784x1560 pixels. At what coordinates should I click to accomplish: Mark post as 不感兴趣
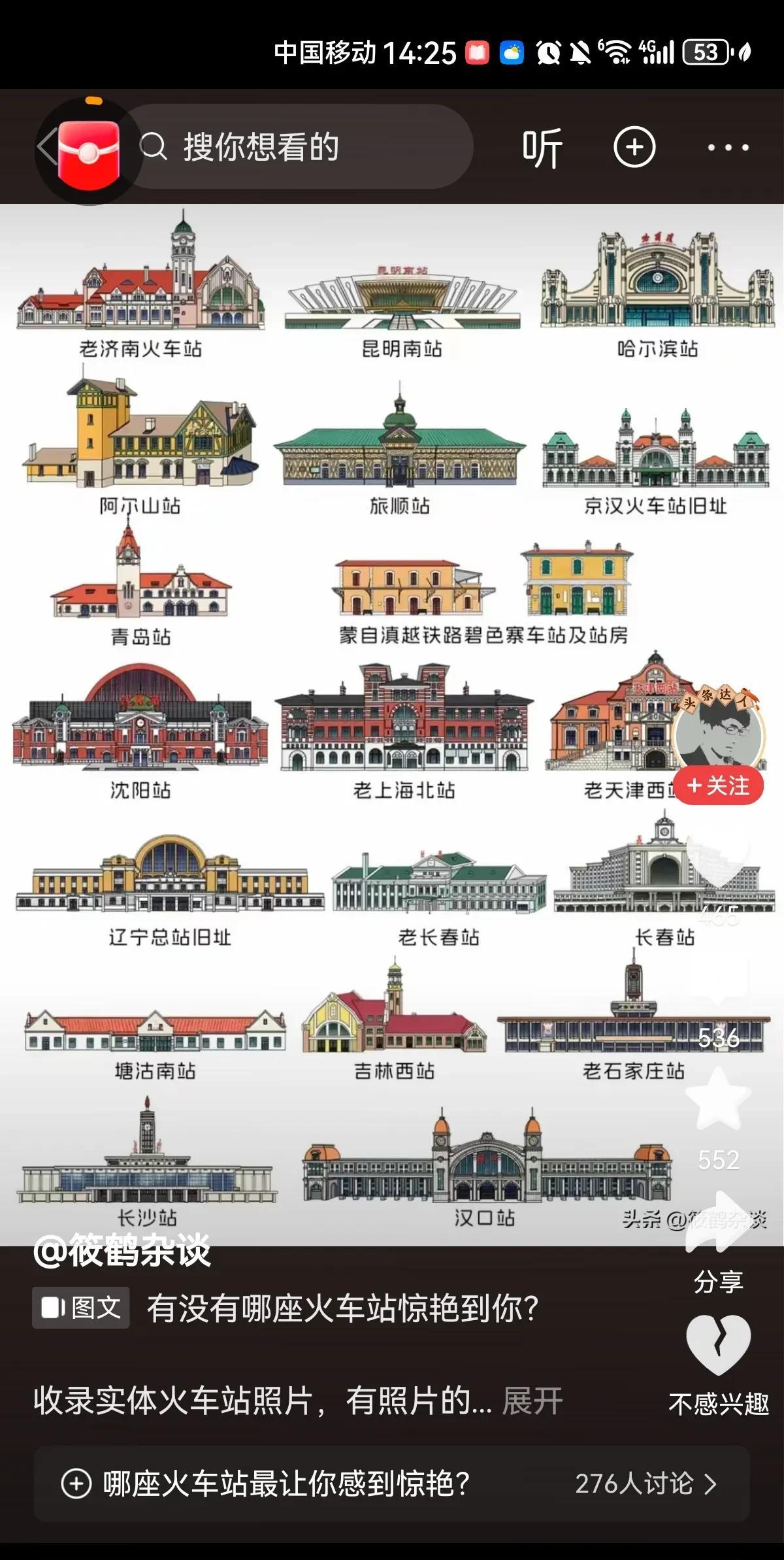click(x=719, y=1365)
